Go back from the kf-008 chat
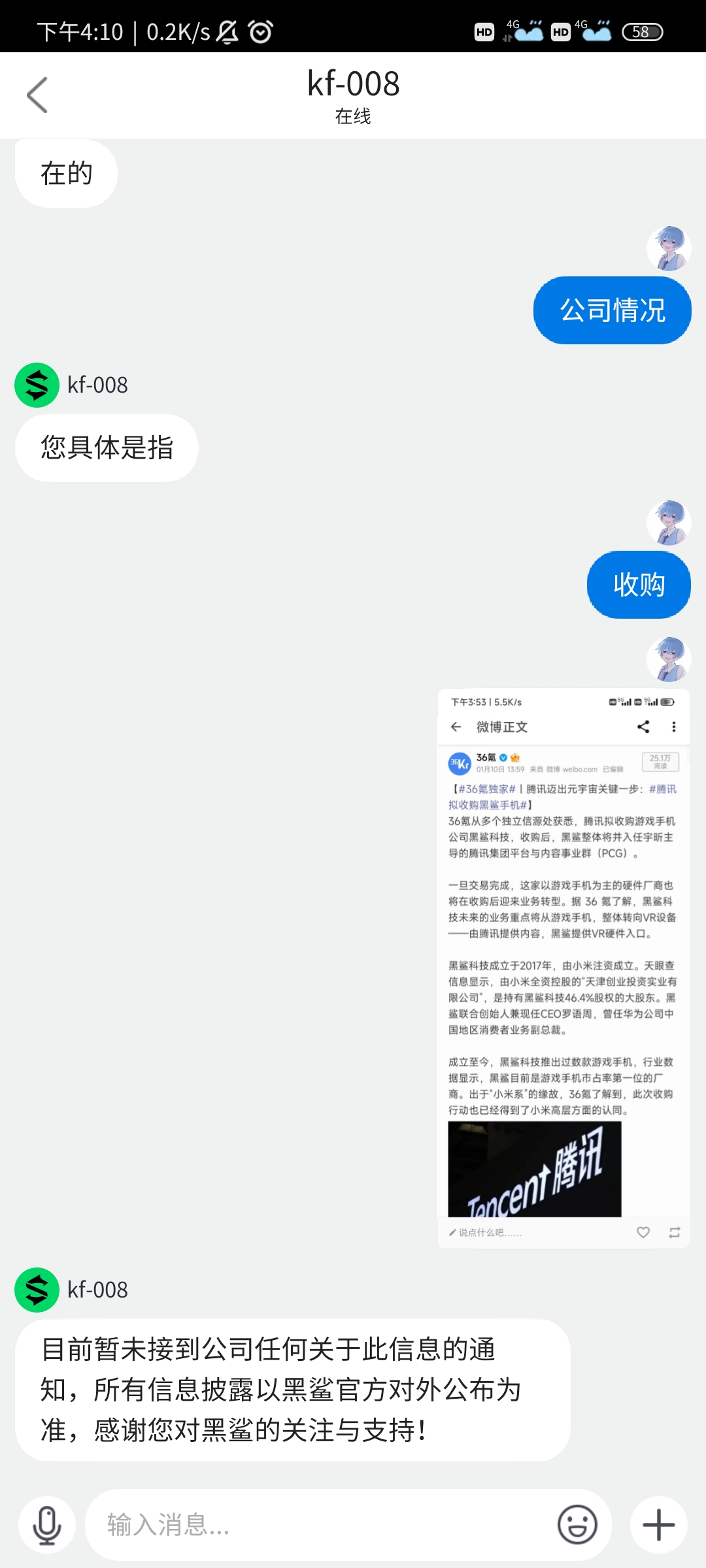 click(37, 95)
